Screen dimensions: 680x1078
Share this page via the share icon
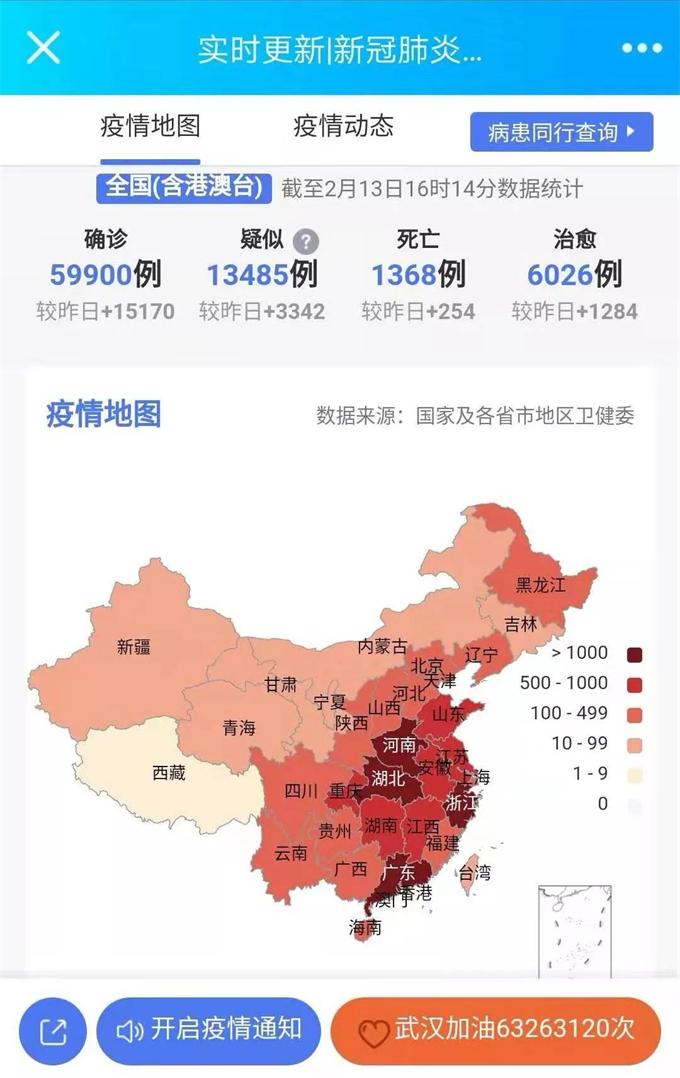click(x=53, y=1031)
